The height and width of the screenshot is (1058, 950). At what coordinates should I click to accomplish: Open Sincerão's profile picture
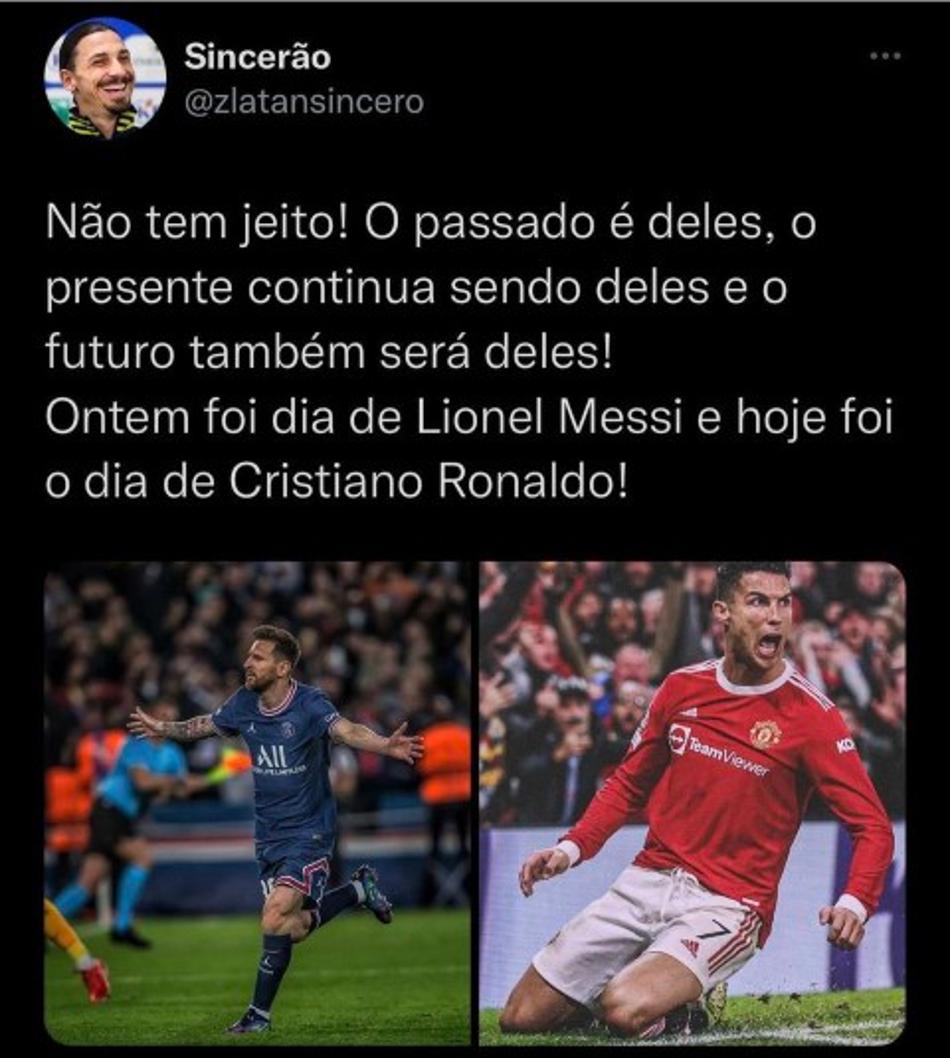104,77
